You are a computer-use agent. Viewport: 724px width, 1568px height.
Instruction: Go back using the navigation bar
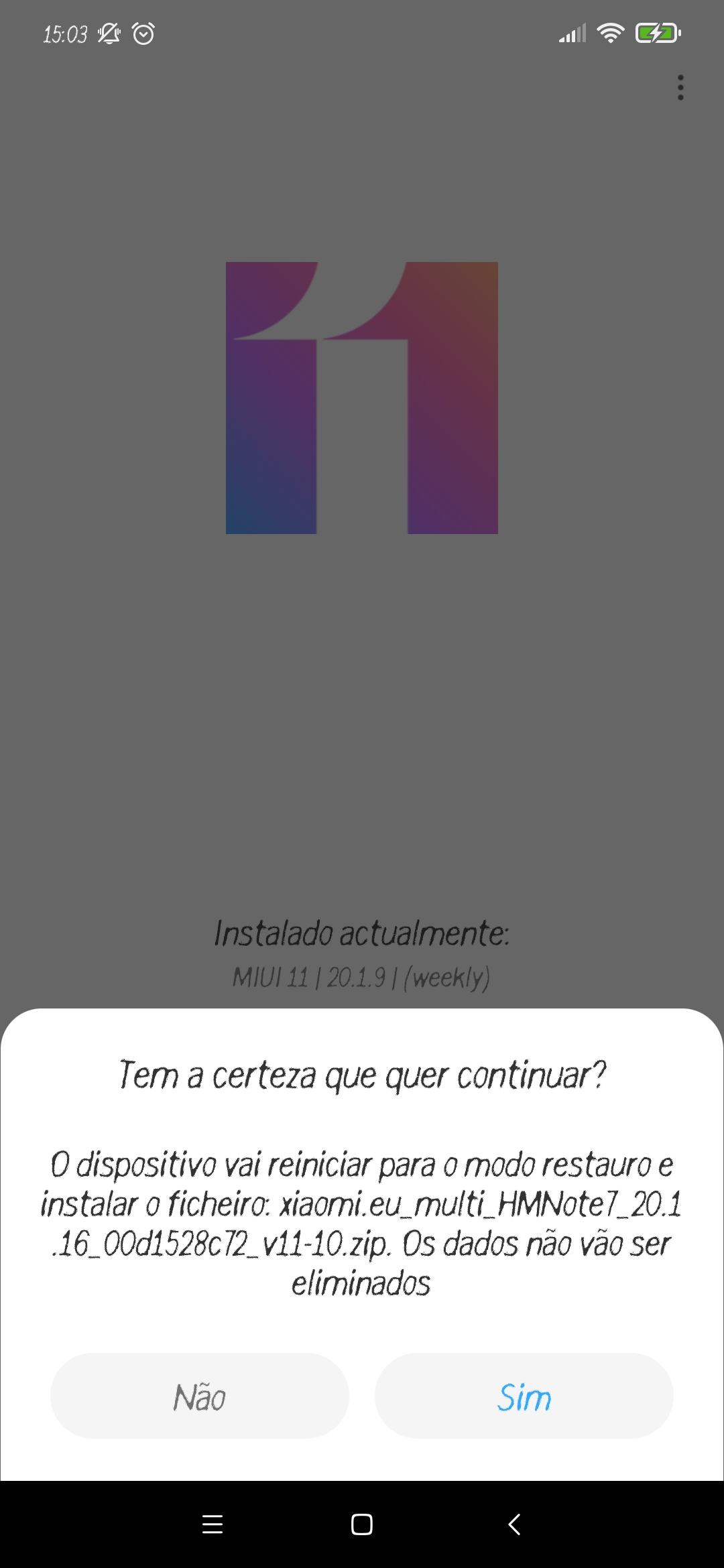tap(514, 1524)
